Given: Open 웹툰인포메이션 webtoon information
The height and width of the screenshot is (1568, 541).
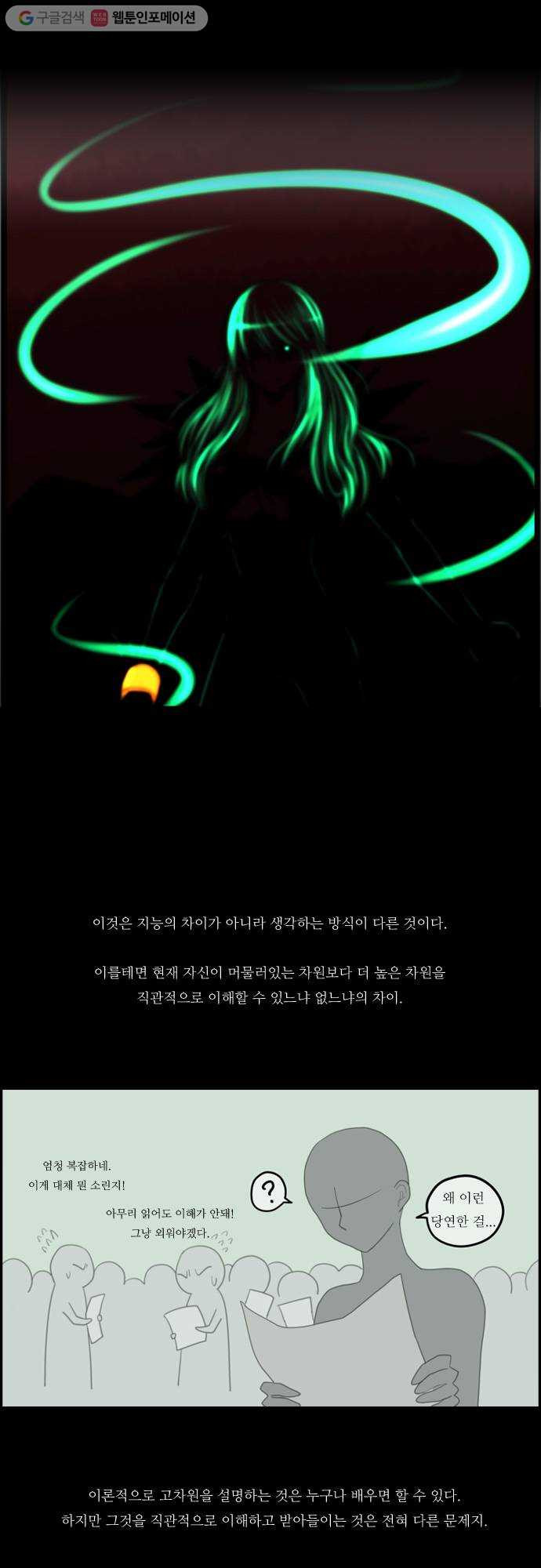Looking at the screenshot, I should pos(144,17).
